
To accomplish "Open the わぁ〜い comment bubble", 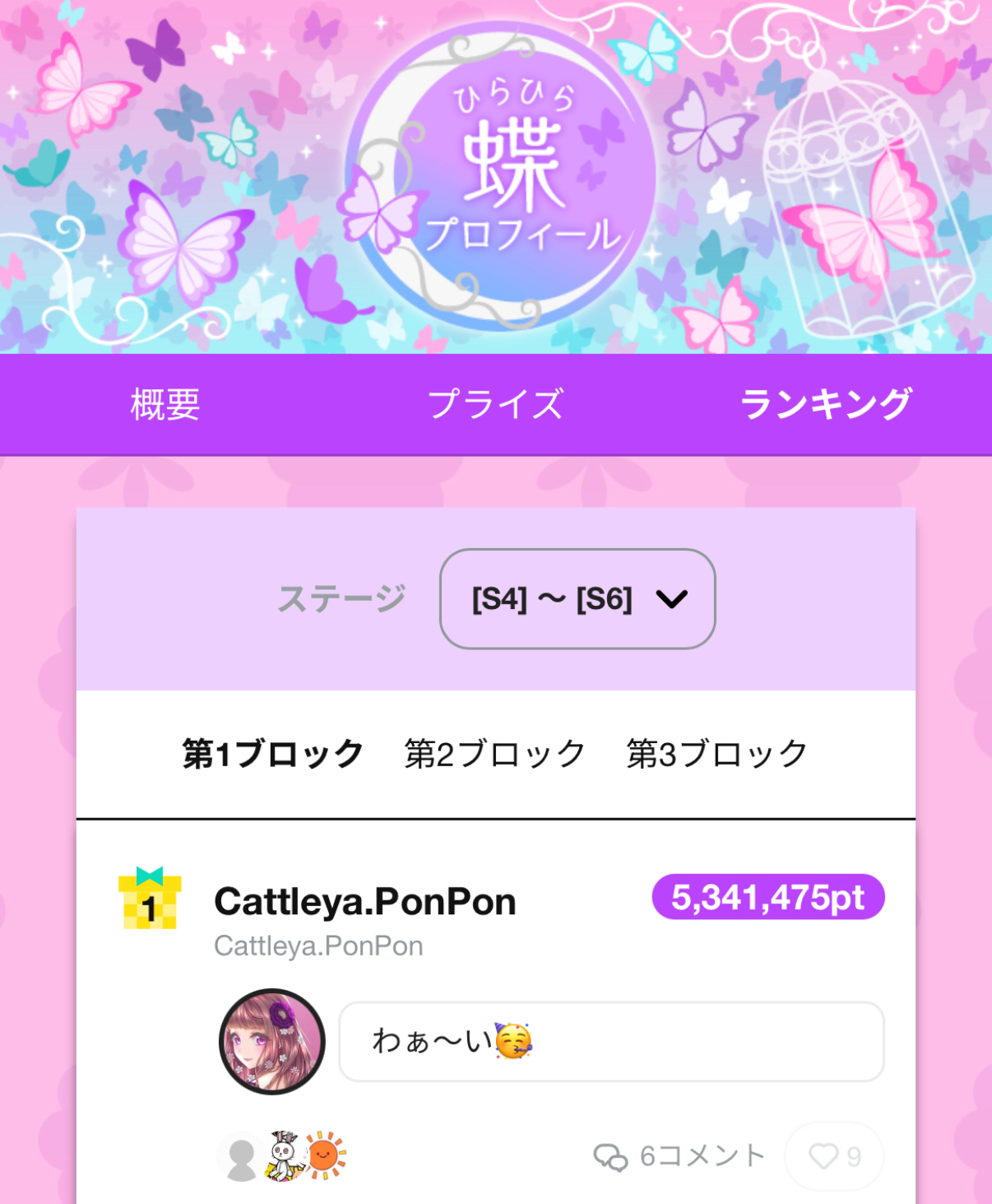I will (611, 1041).
